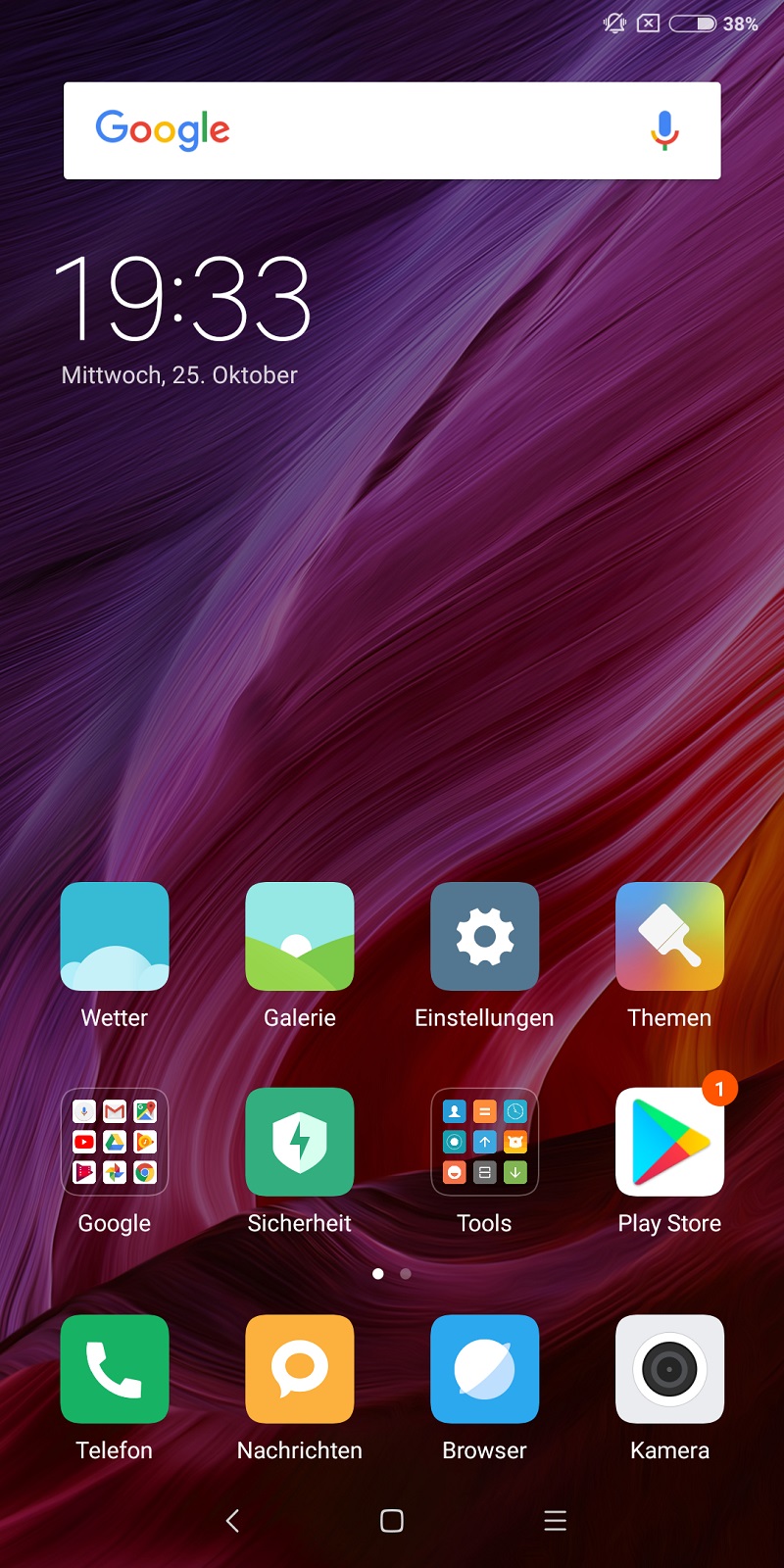Tap the system back button
784x1568 pixels.
click(x=232, y=1520)
